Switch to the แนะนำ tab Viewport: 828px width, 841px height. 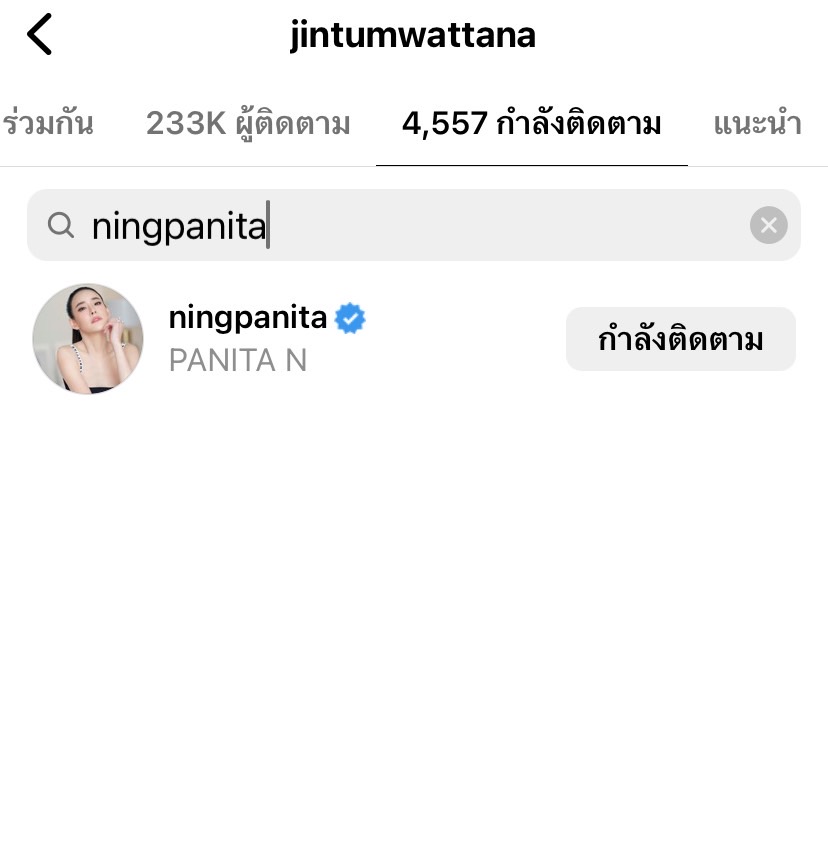click(x=757, y=125)
